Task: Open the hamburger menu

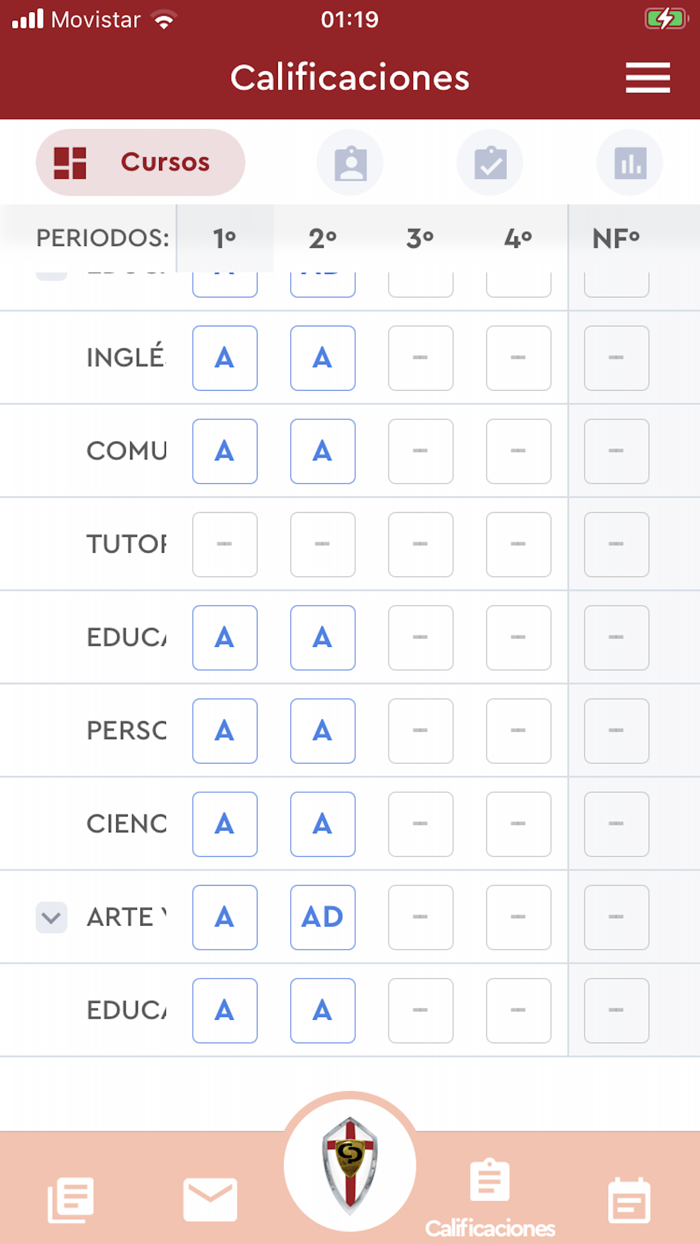Action: 648,78
